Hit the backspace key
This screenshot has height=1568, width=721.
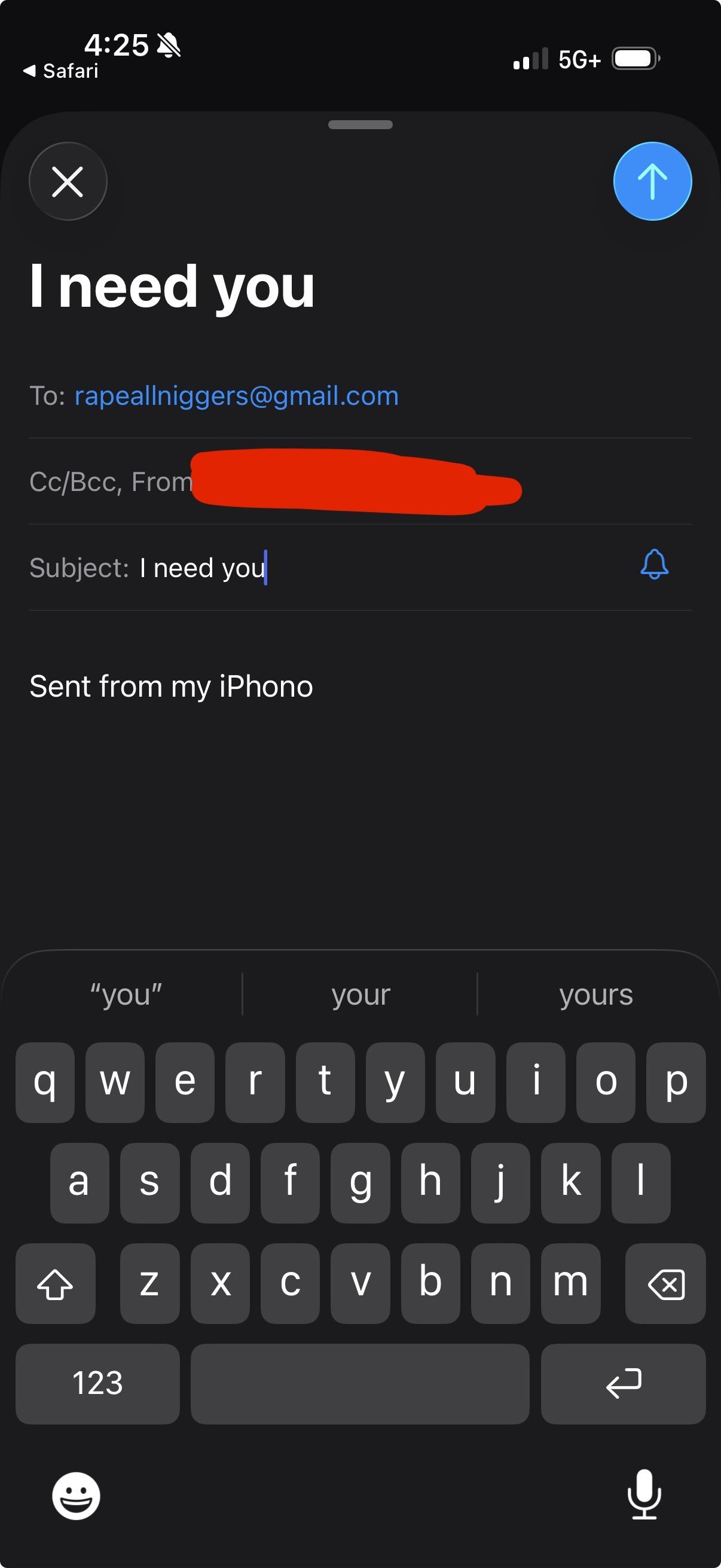point(665,1284)
